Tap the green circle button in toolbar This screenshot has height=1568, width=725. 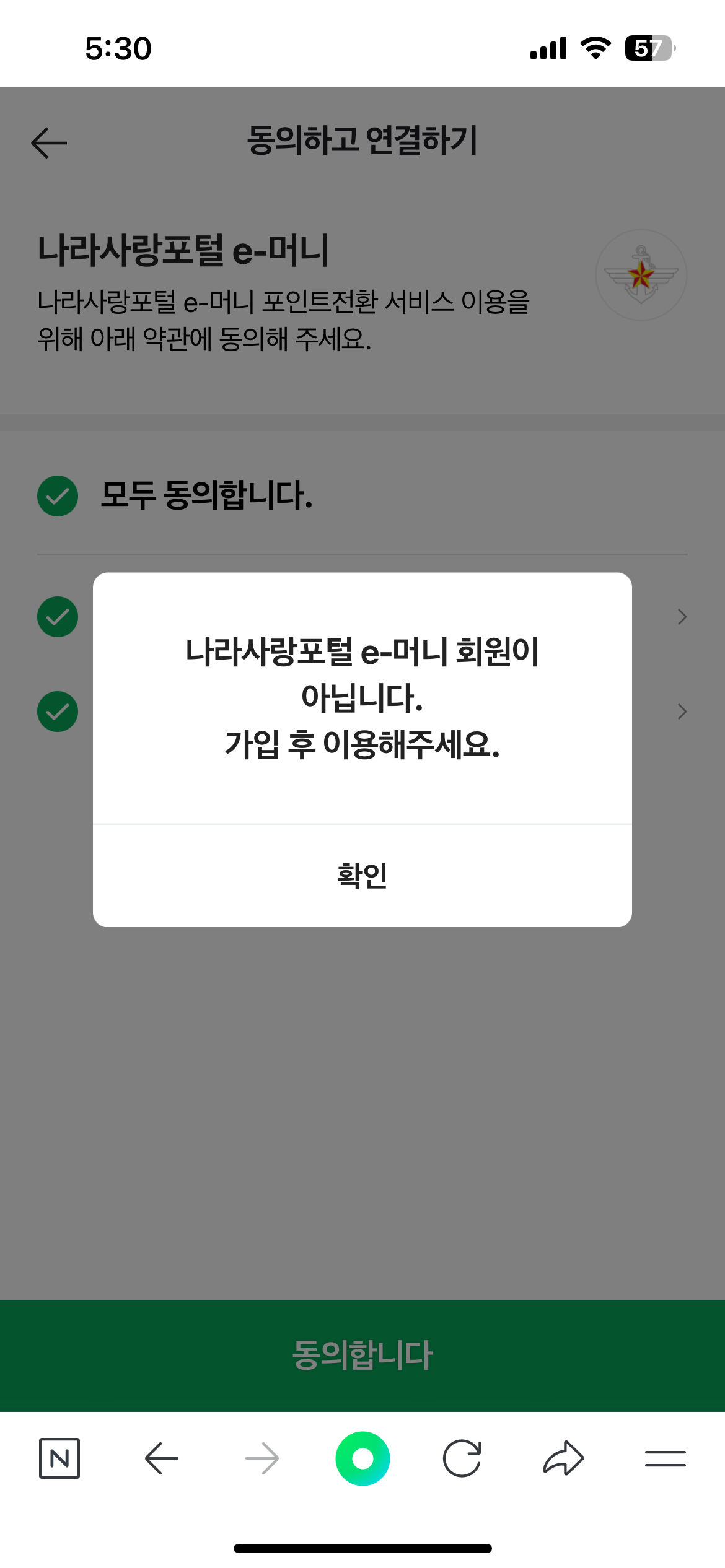click(362, 1458)
